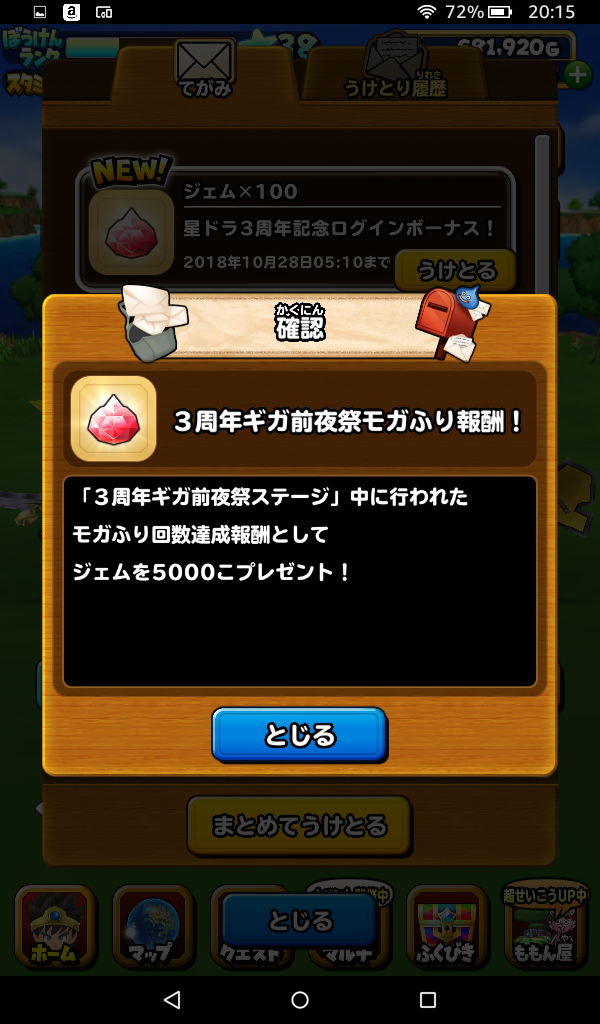Tap the Android back button

click(x=172, y=999)
